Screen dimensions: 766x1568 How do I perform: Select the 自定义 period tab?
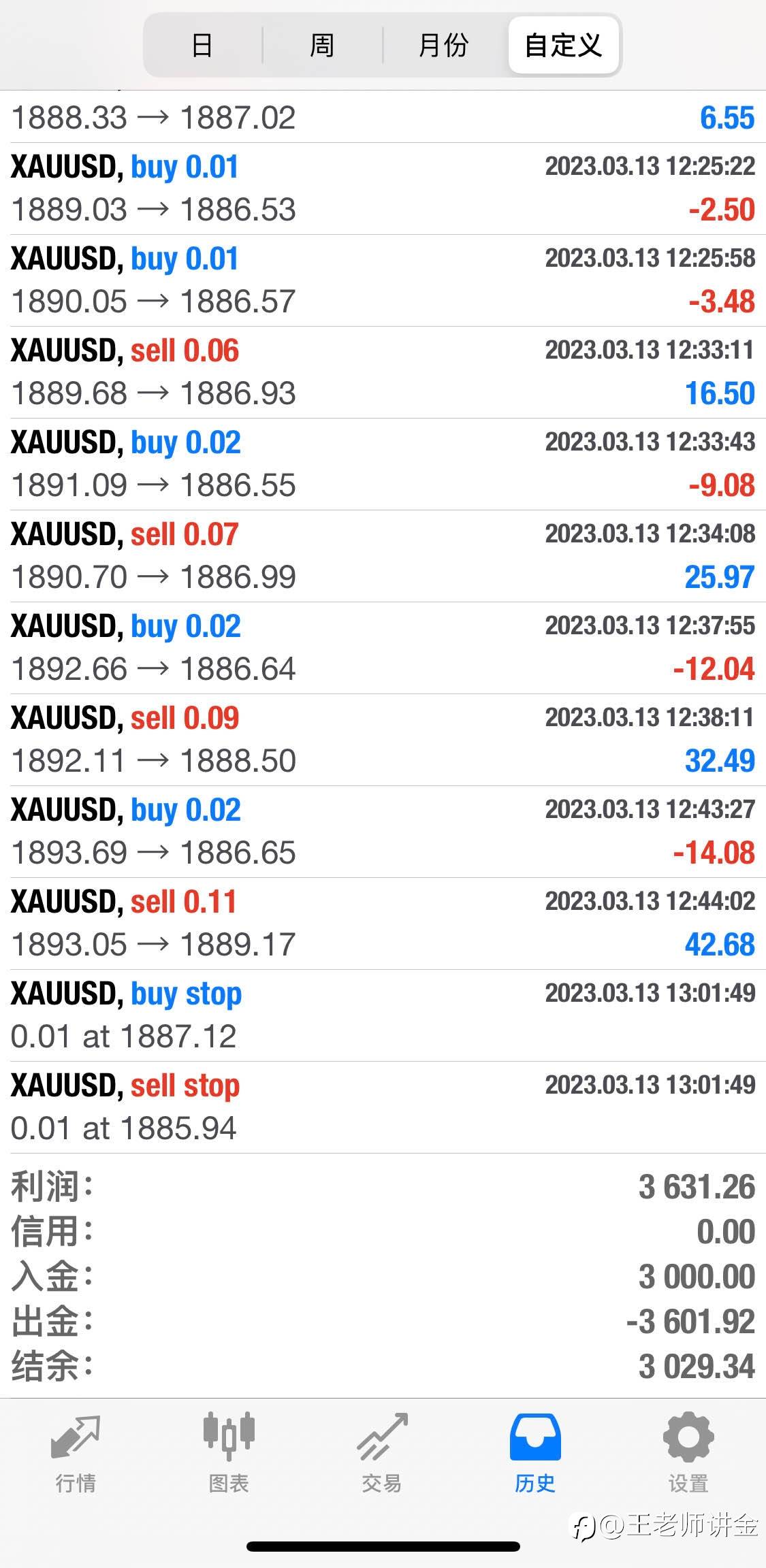(x=563, y=46)
